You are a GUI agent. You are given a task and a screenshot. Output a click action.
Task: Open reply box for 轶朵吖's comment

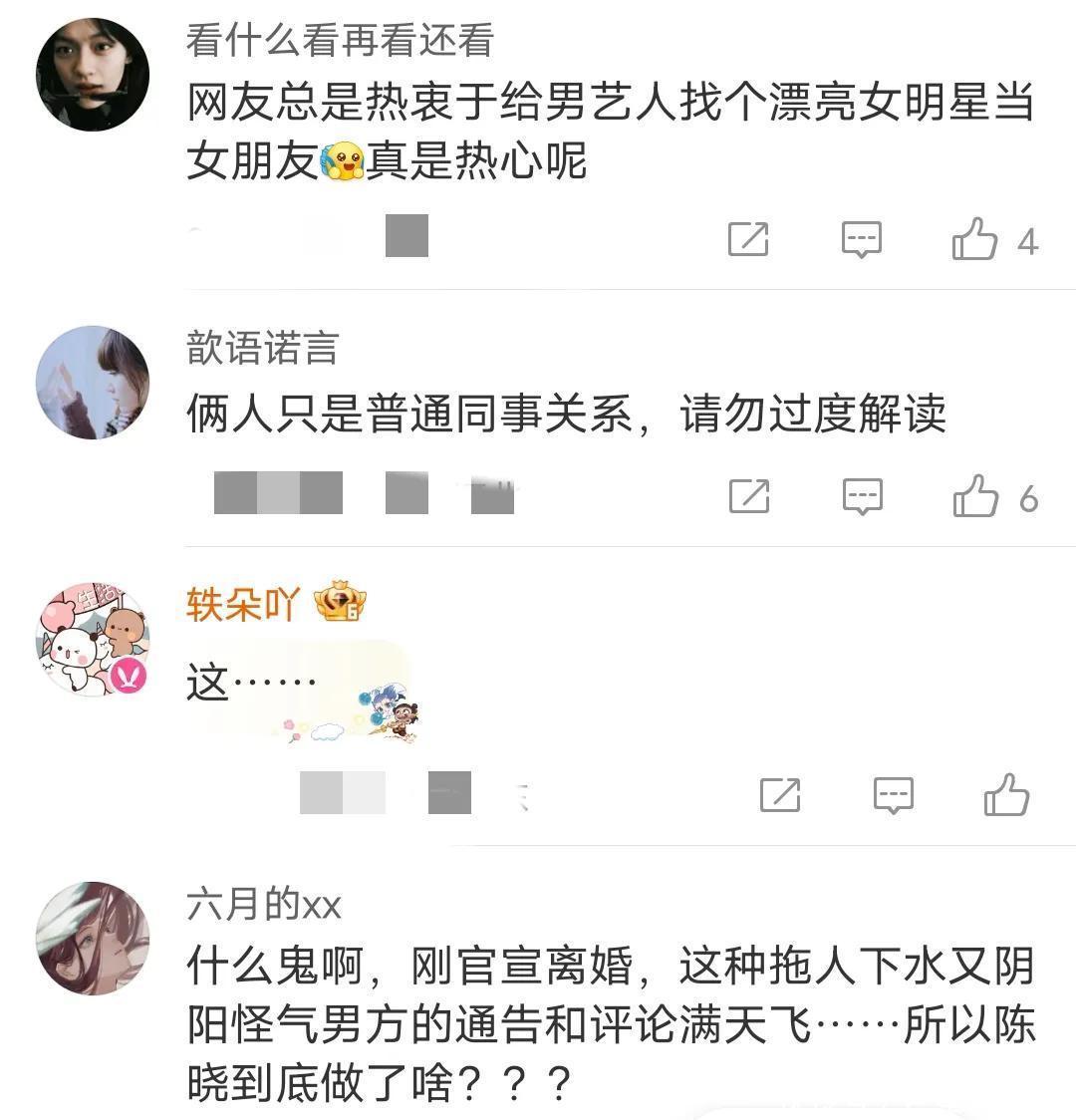pos(894,794)
